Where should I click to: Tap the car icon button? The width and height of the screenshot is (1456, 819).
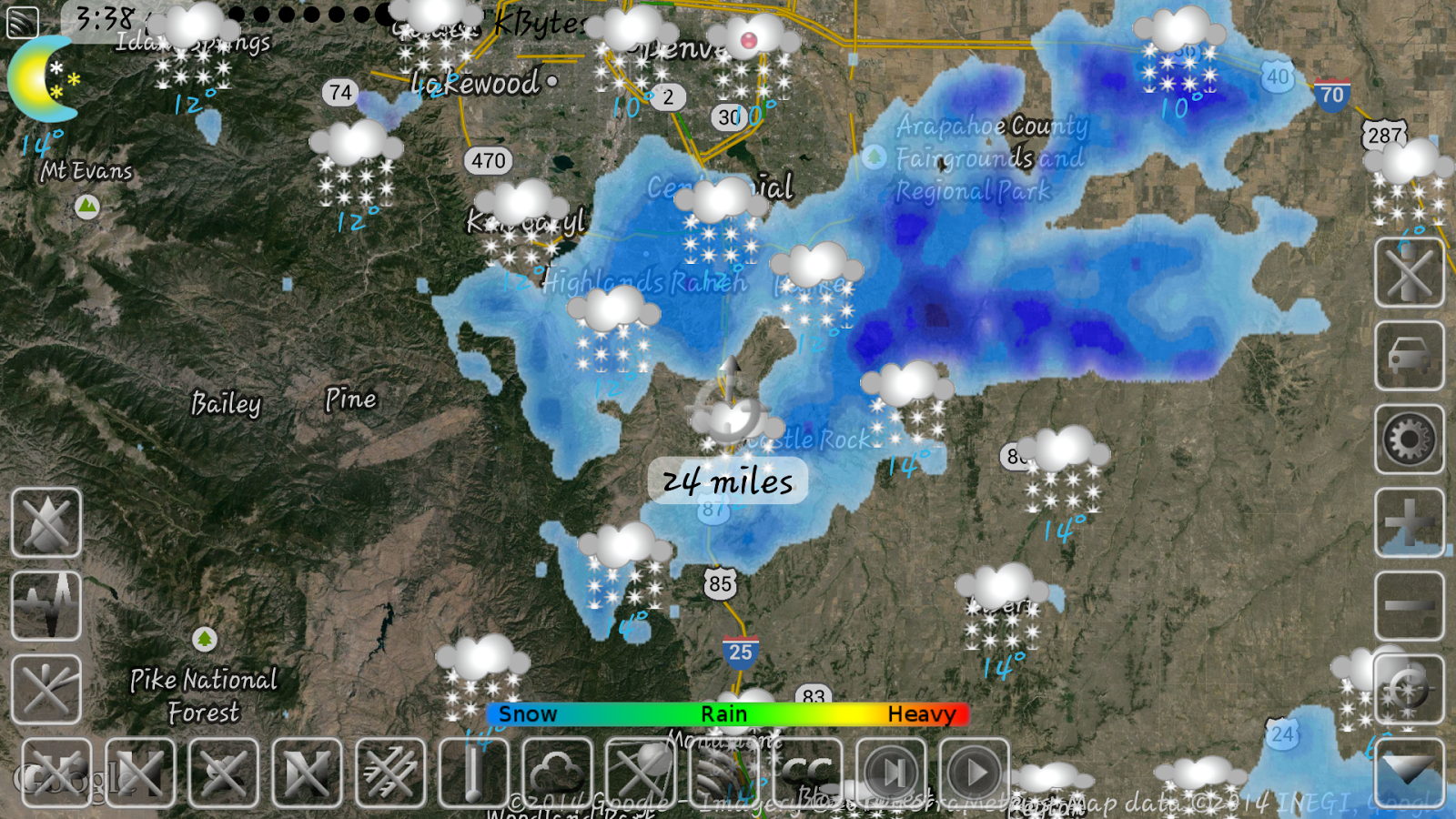coord(1409,356)
